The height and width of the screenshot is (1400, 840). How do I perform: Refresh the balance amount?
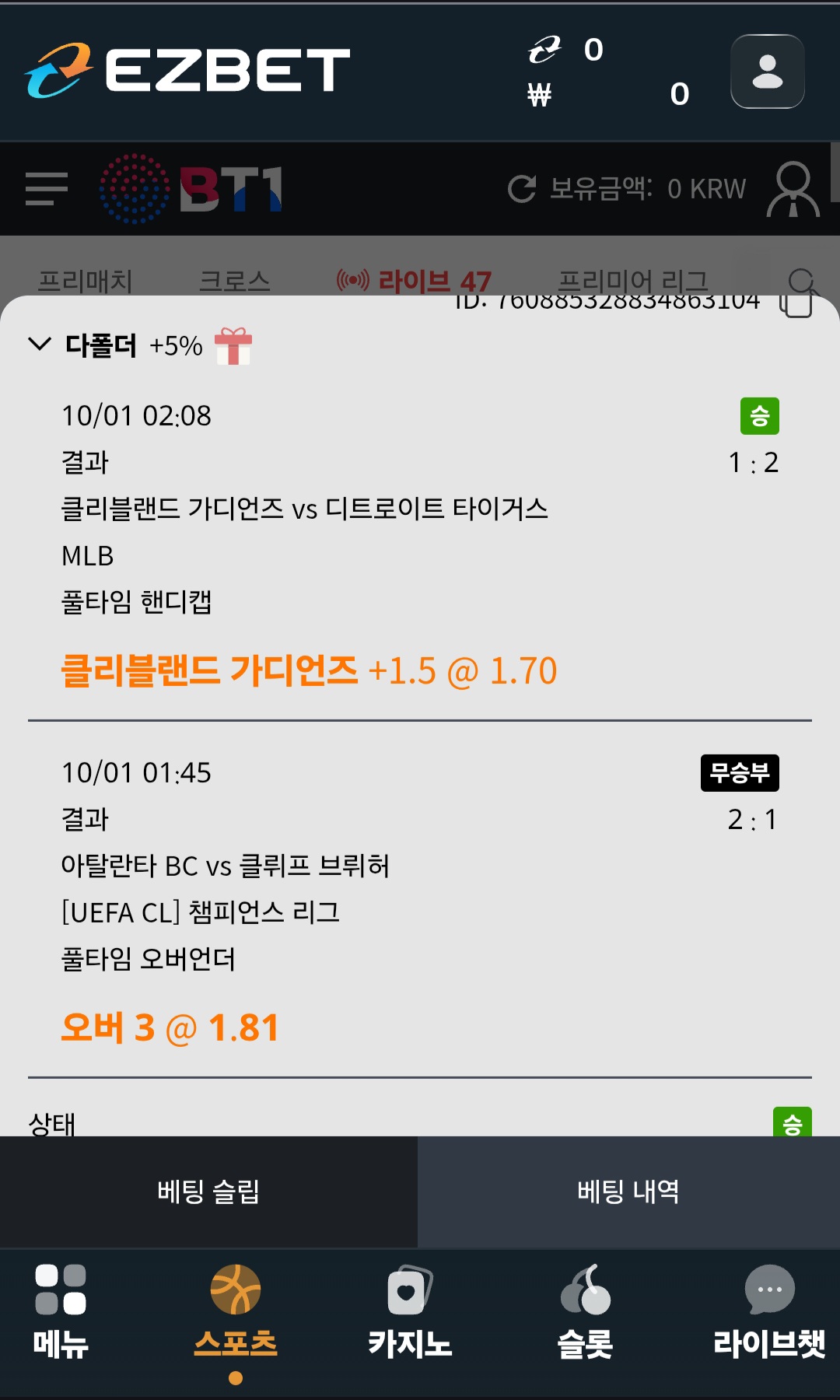pyautogui.click(x=522, y=189)
